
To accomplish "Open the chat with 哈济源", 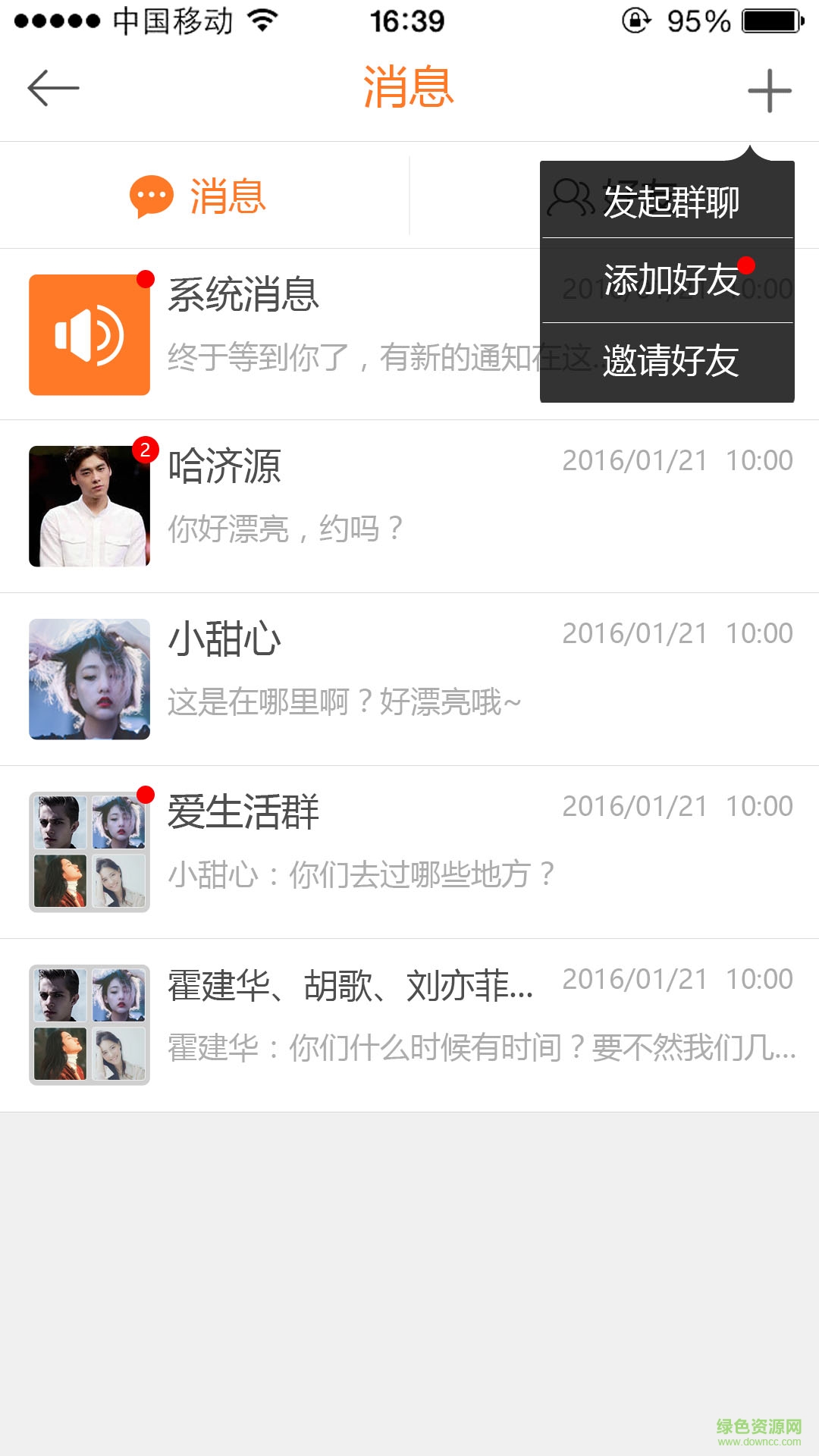I will point(409,506).
